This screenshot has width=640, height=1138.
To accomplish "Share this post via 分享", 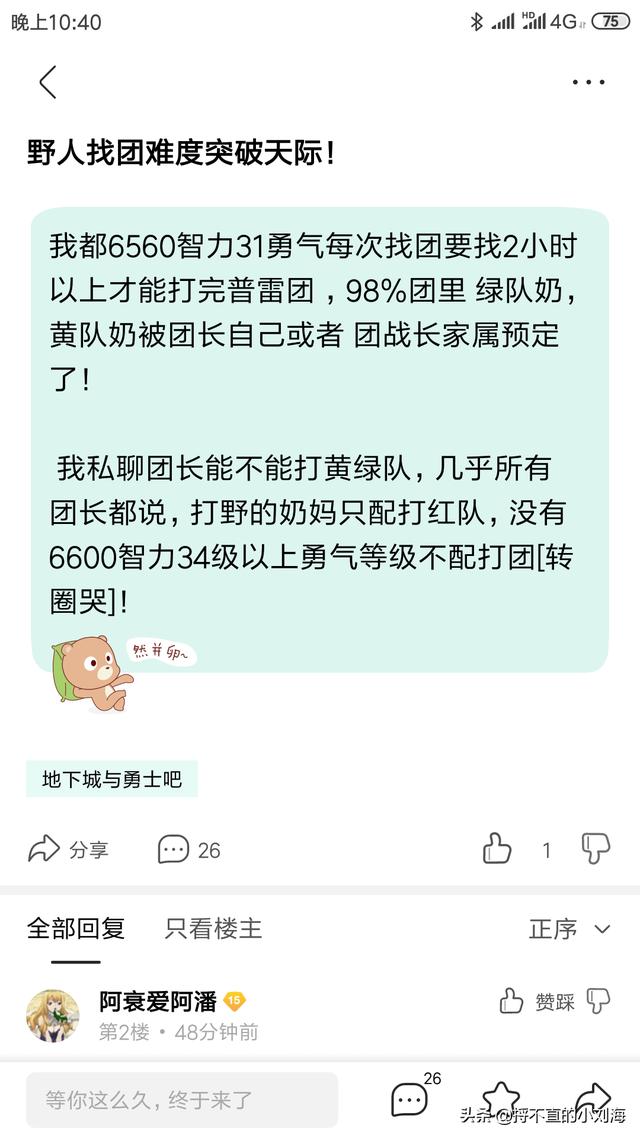I will (x=68, y=850).
